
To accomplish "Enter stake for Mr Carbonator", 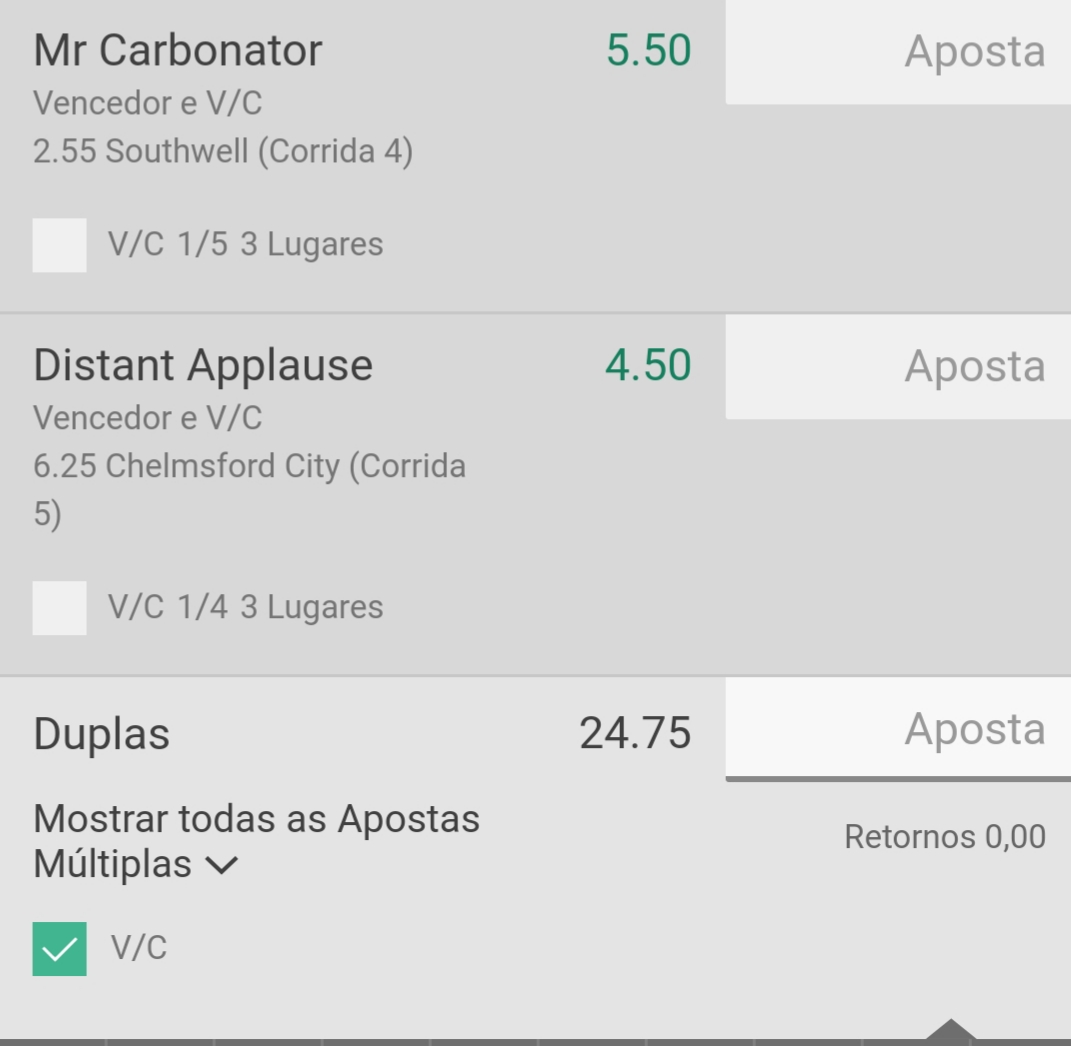I will click(897, 52).
